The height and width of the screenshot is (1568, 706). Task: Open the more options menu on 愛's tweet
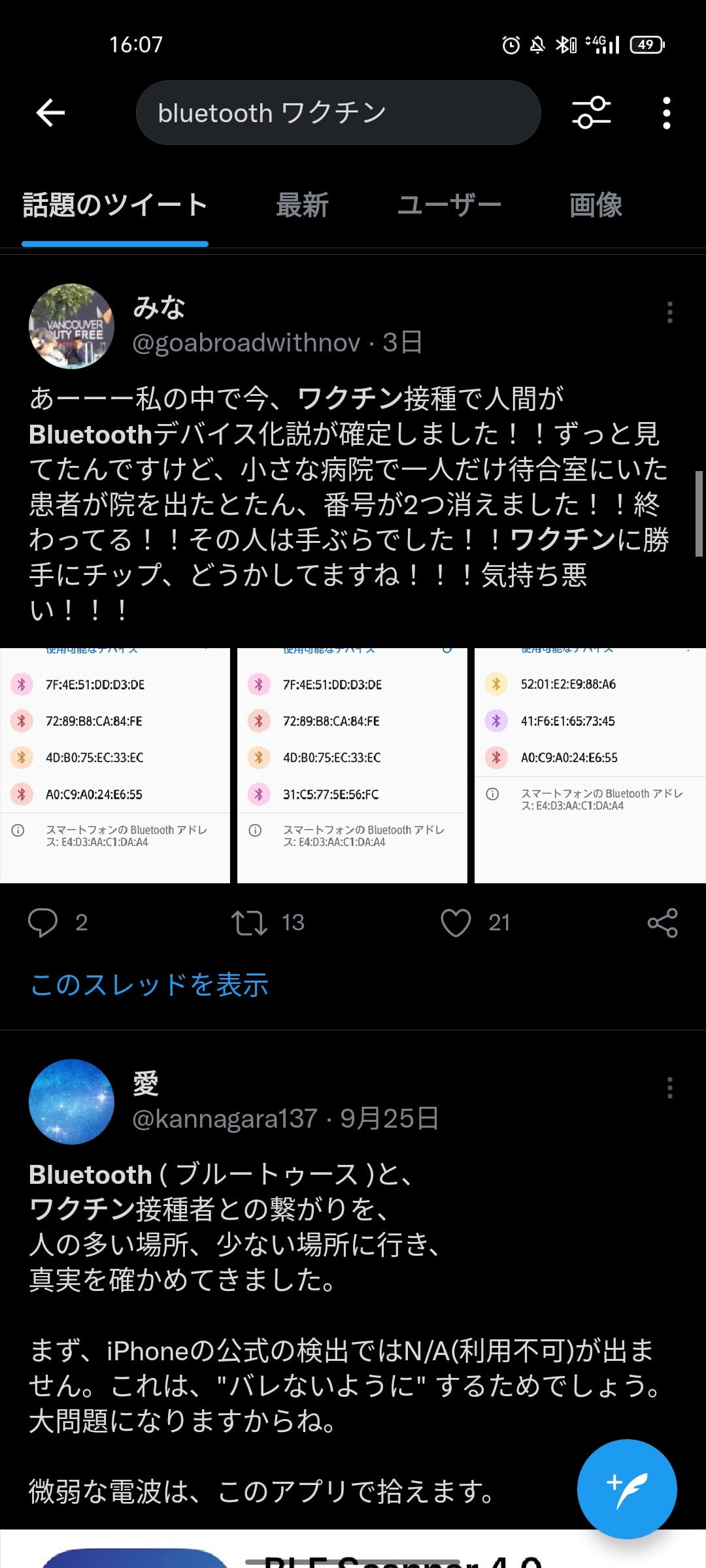click(669, 1088)
